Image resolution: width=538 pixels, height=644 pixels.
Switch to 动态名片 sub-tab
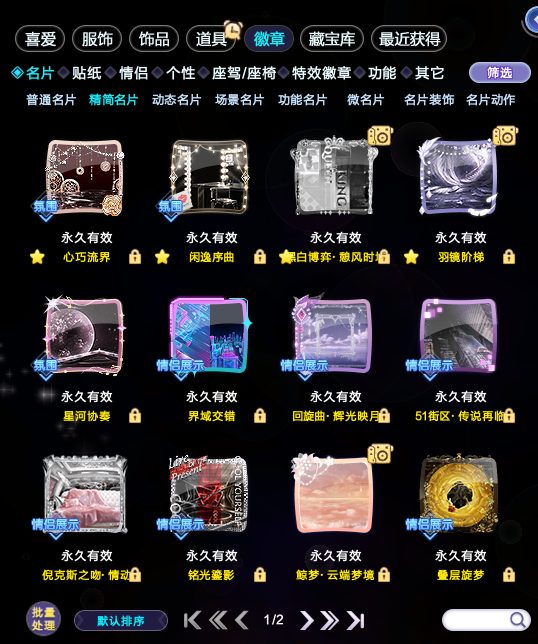tap(177, 100)
